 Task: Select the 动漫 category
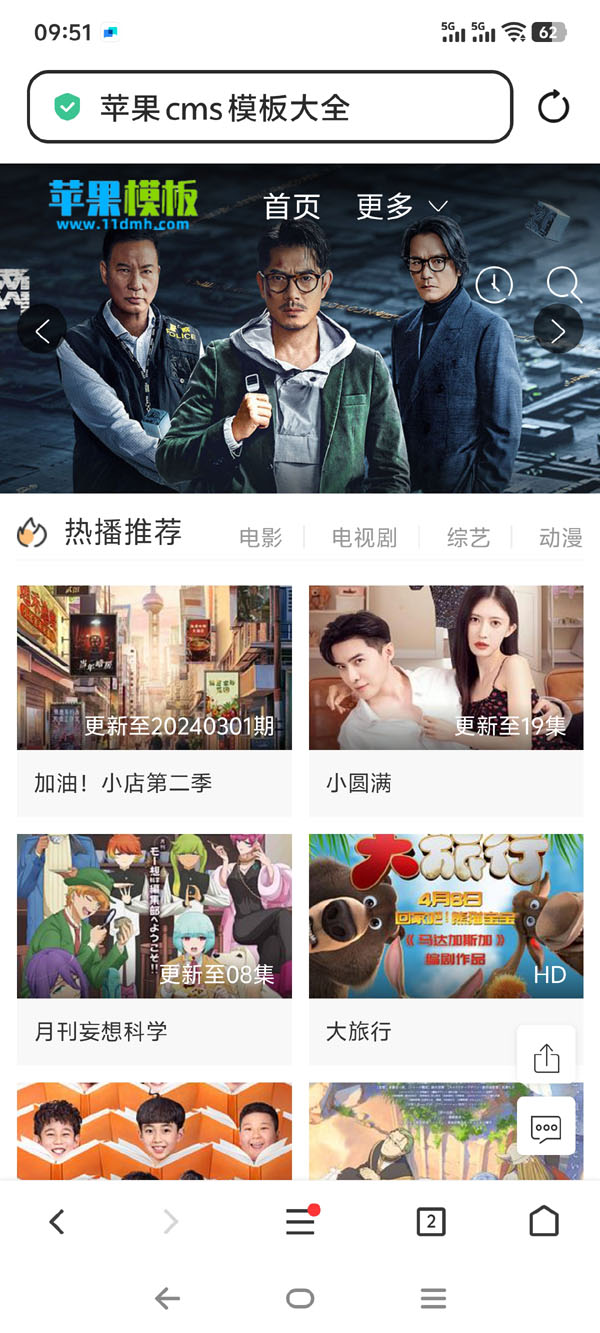560,538
